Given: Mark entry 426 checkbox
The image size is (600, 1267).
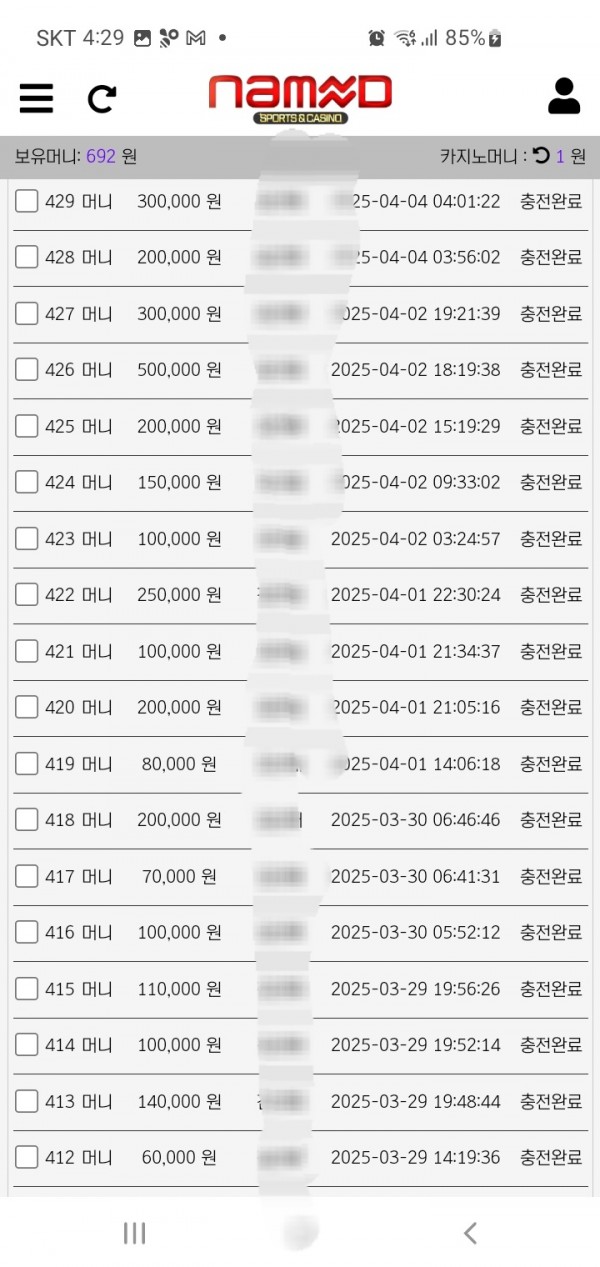Looking at the screenshot, I should pyautogui.click(x=27, y=369).
